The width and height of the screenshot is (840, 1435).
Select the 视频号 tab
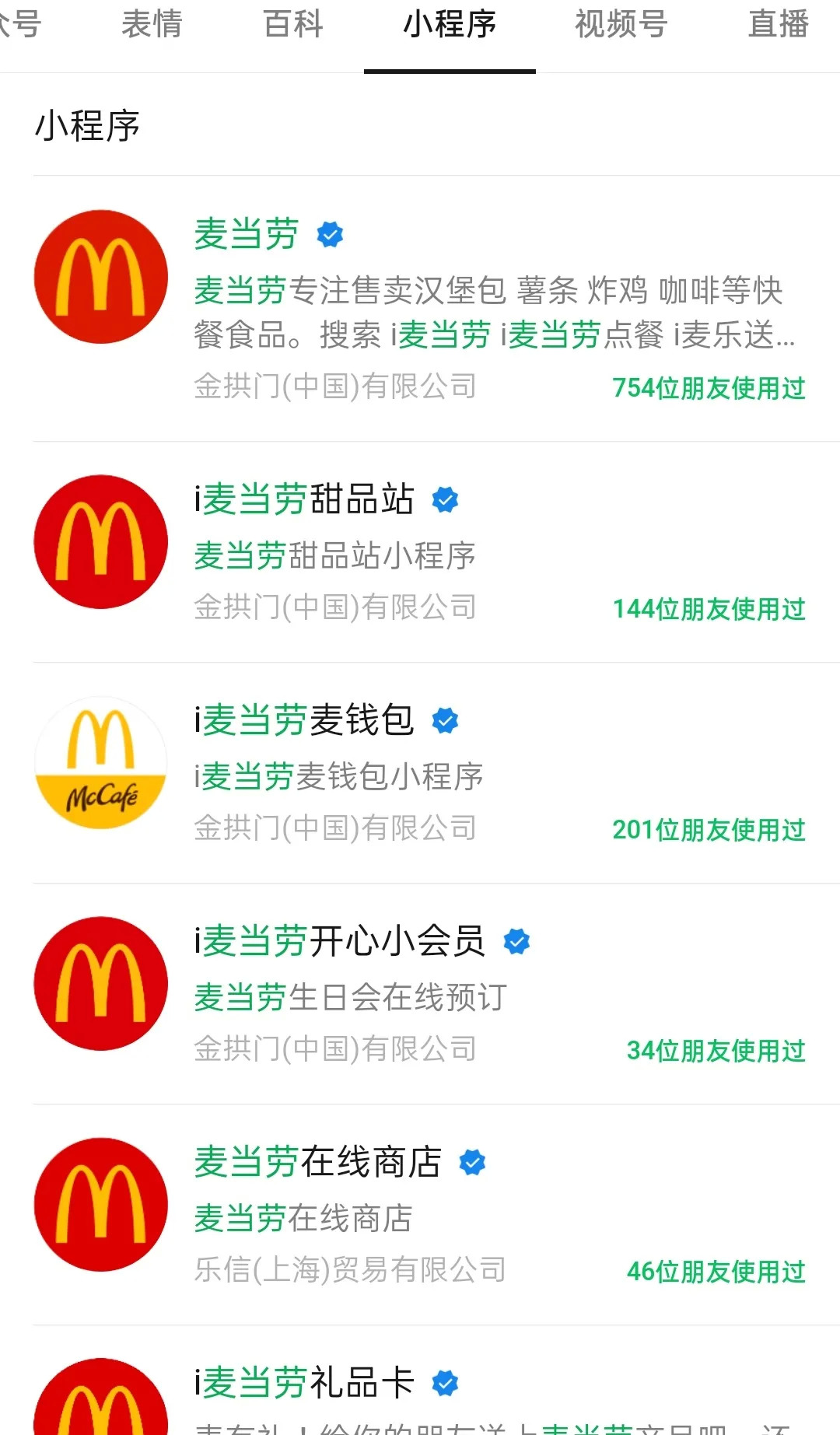tap(621, 25)
